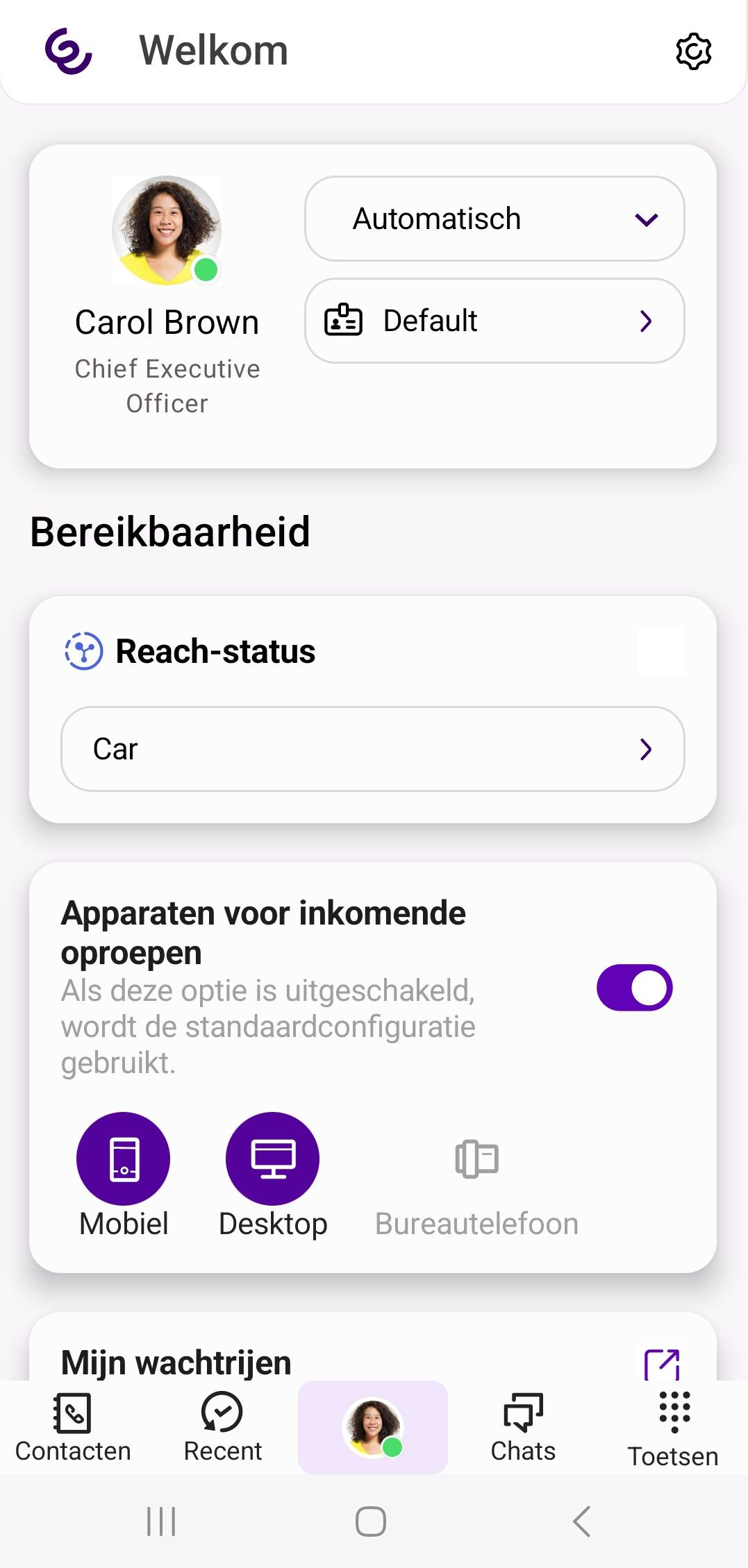The width and height of the screenshot is (748, 1568).
Task: Go to the profile home tab
Action: [373, 1427]
